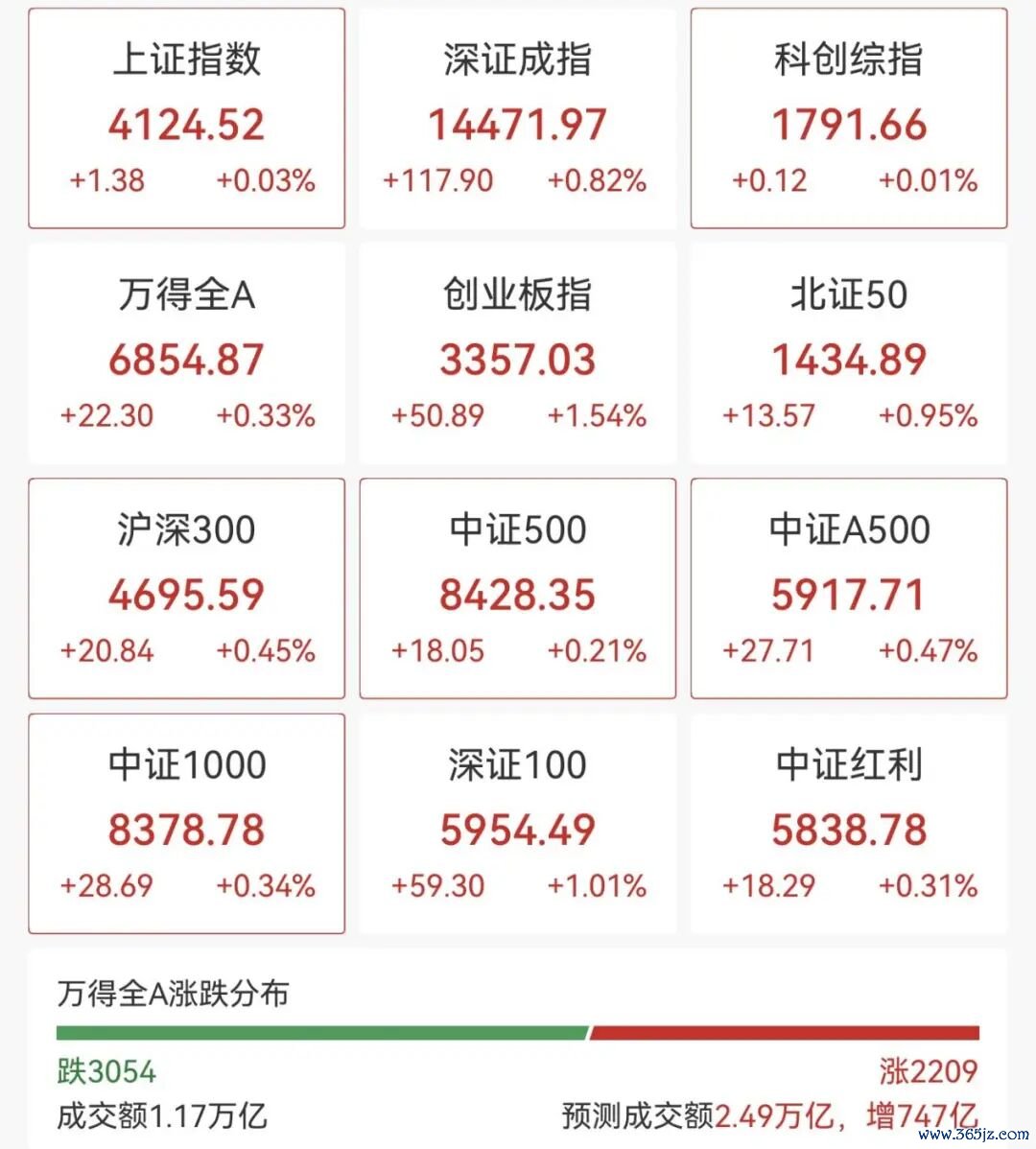The height and width of the screenshot is (1149, 1036).
Task: Open 万得全A index card
Action: pyautogui.click(x=186, y=354)
